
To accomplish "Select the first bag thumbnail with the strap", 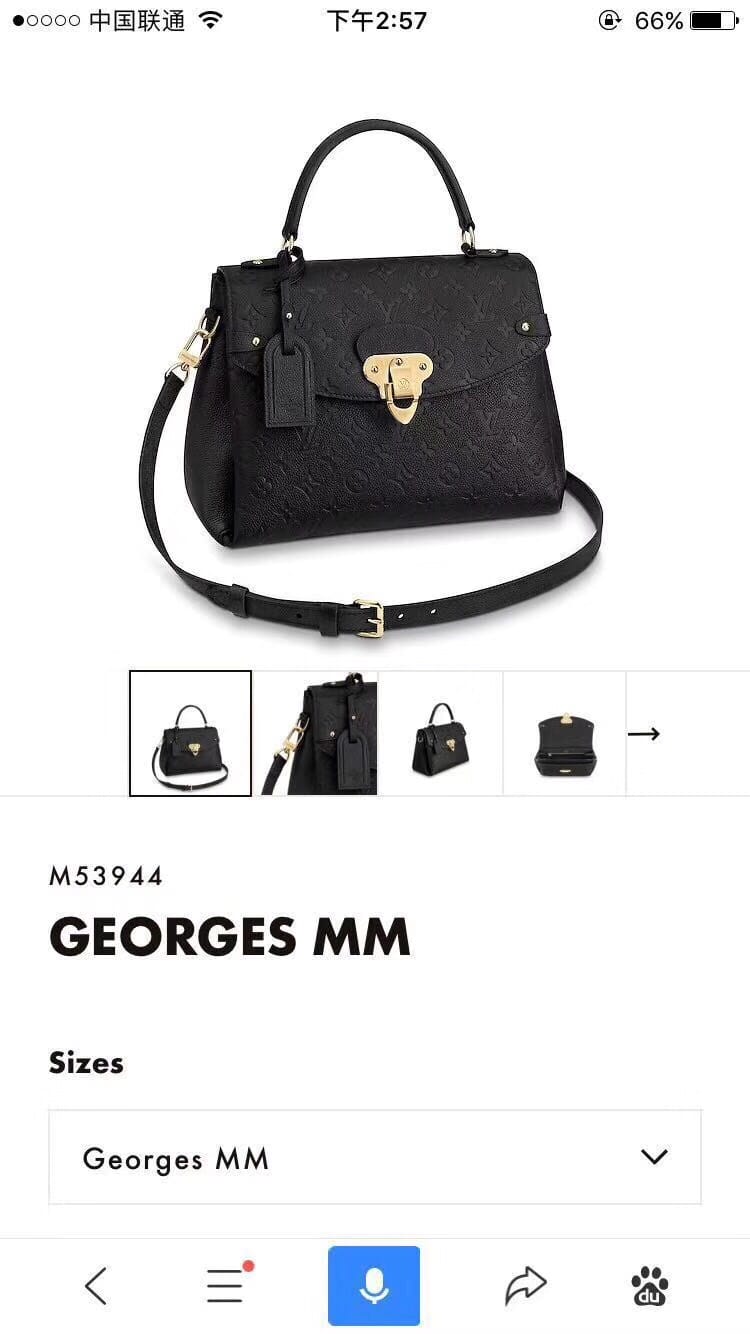I will pyautogui.click(x=190, y=733).
